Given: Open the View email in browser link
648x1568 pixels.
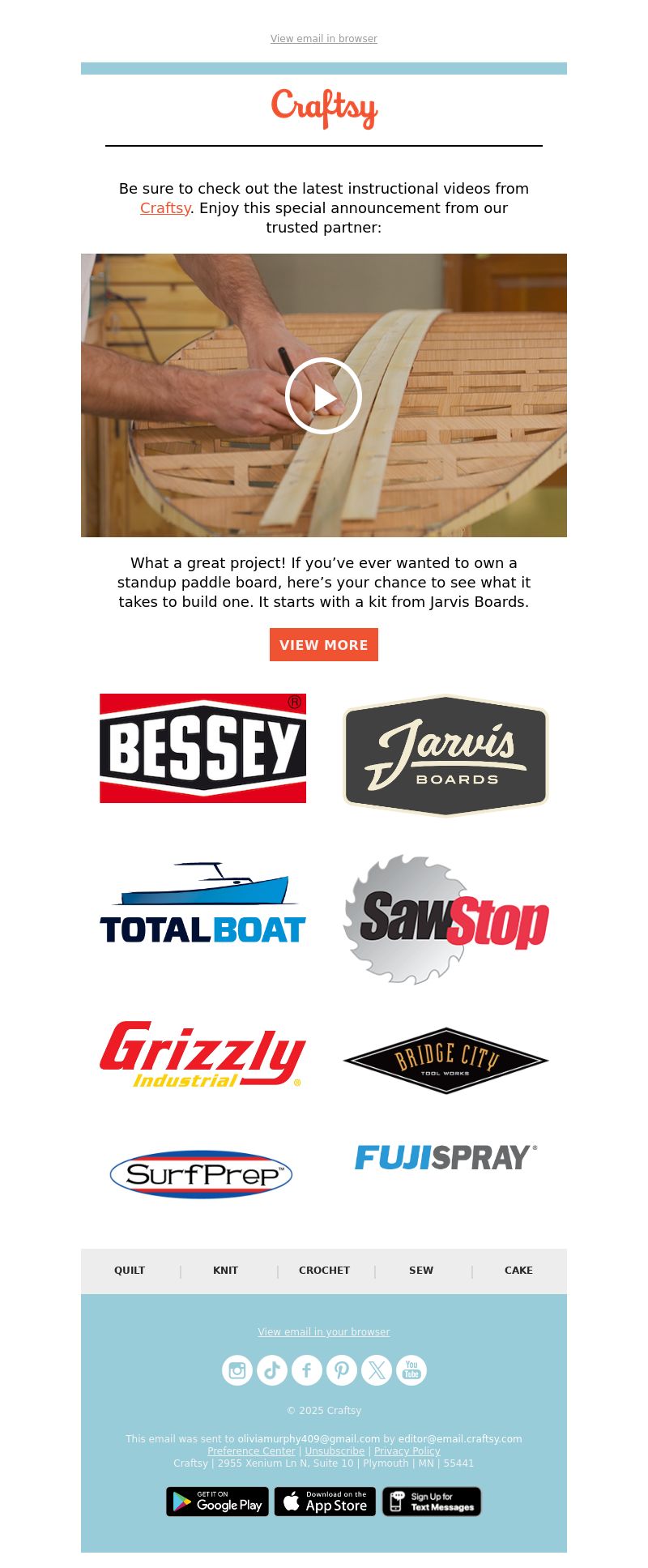Looking at the screenshot, I should tap(323, 39).
